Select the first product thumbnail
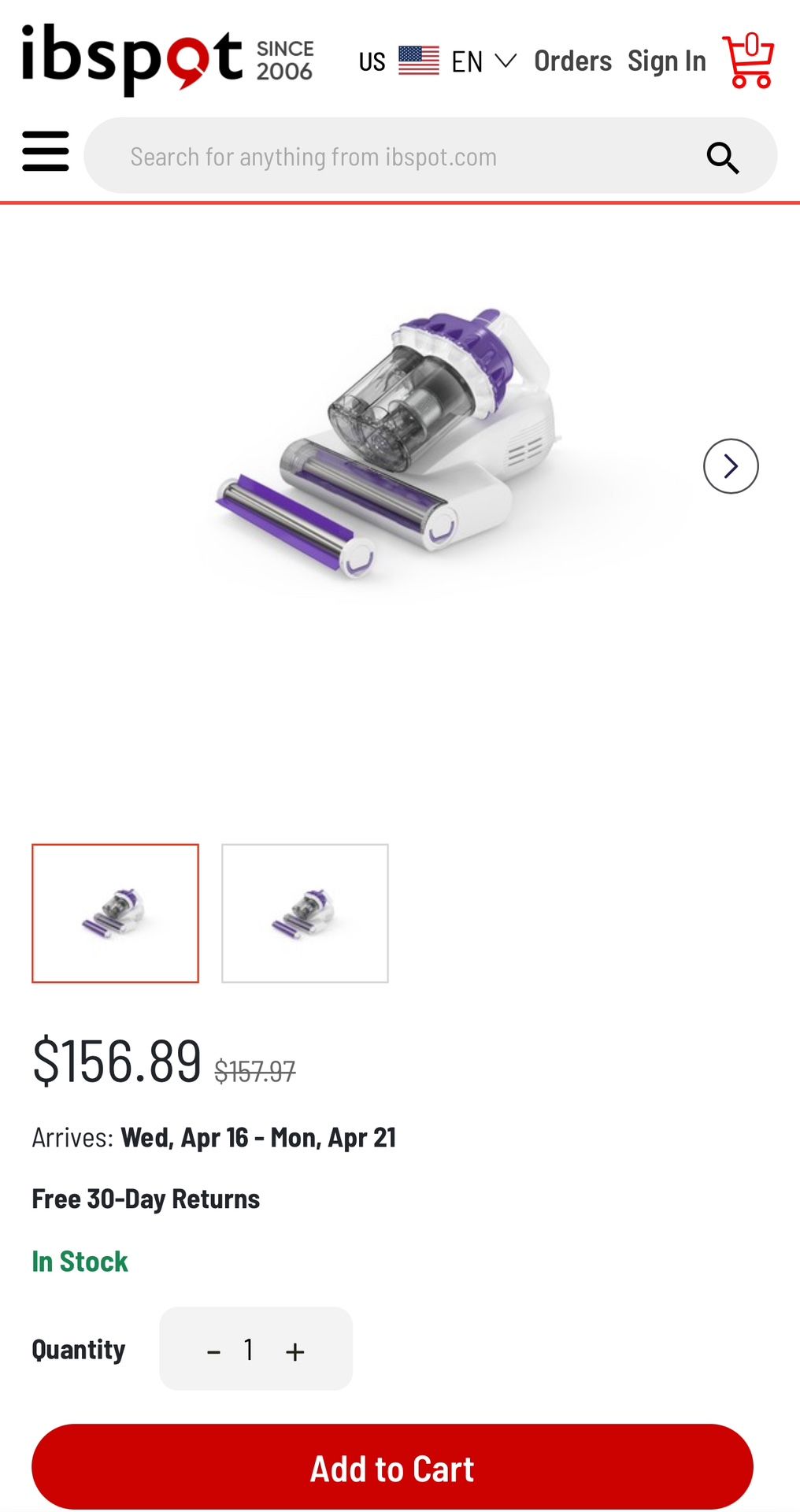This screenshot has width=800, height=1512. click(116, 913)
